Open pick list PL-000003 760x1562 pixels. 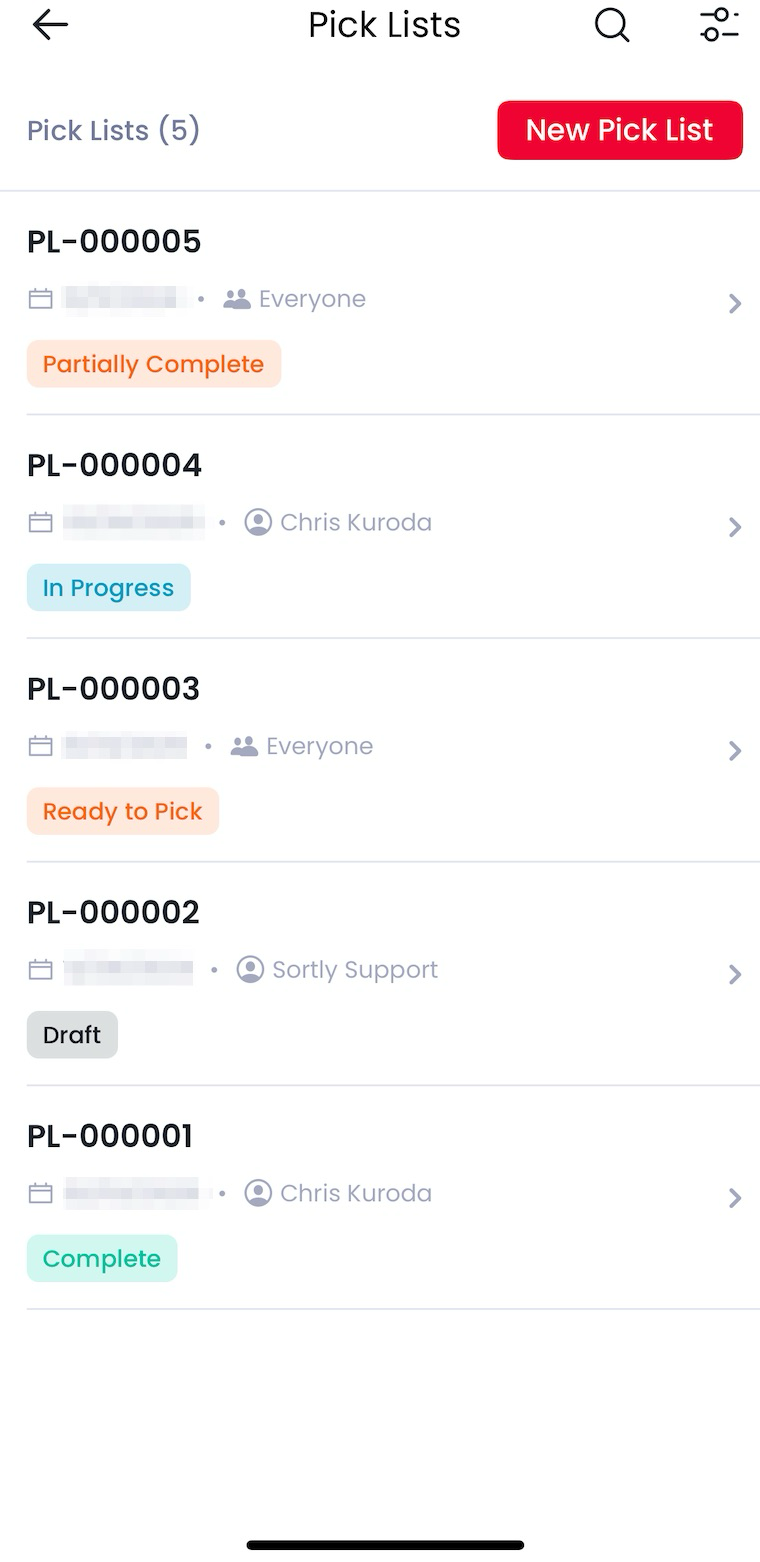[x=385, y=750]
